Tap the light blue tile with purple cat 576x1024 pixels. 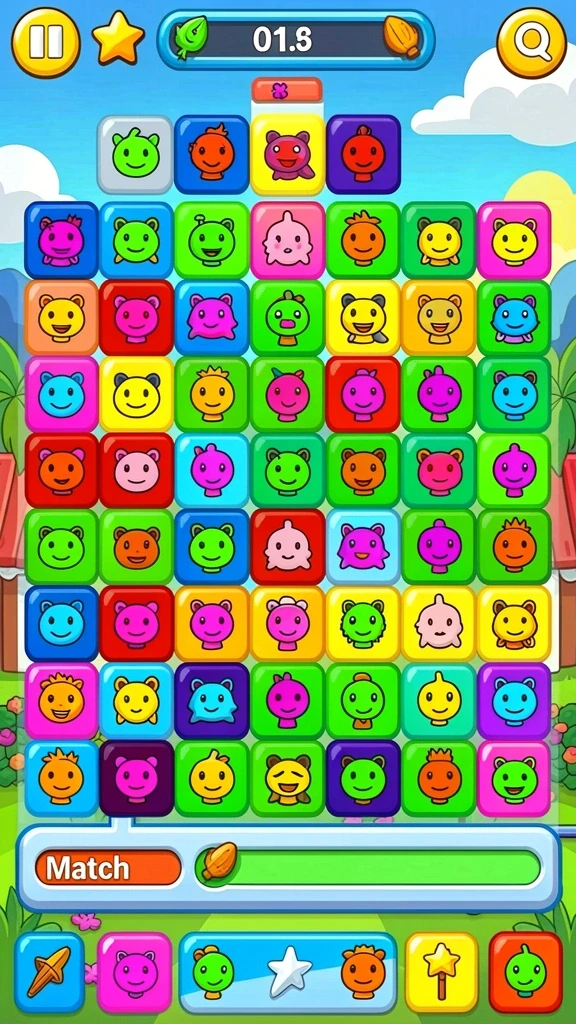[x=363, y=547]
